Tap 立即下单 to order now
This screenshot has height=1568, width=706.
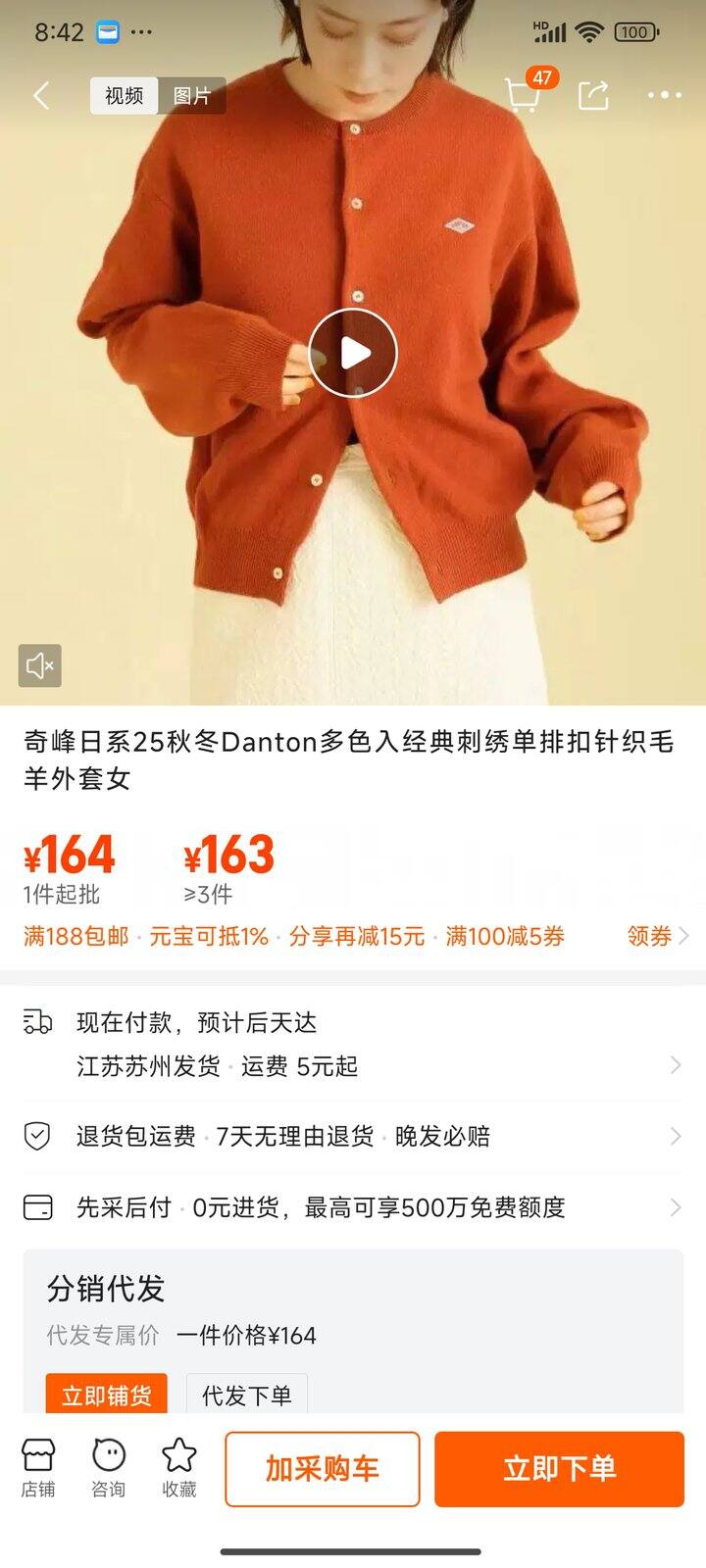pyautogui.click(x=559, y=1468)
